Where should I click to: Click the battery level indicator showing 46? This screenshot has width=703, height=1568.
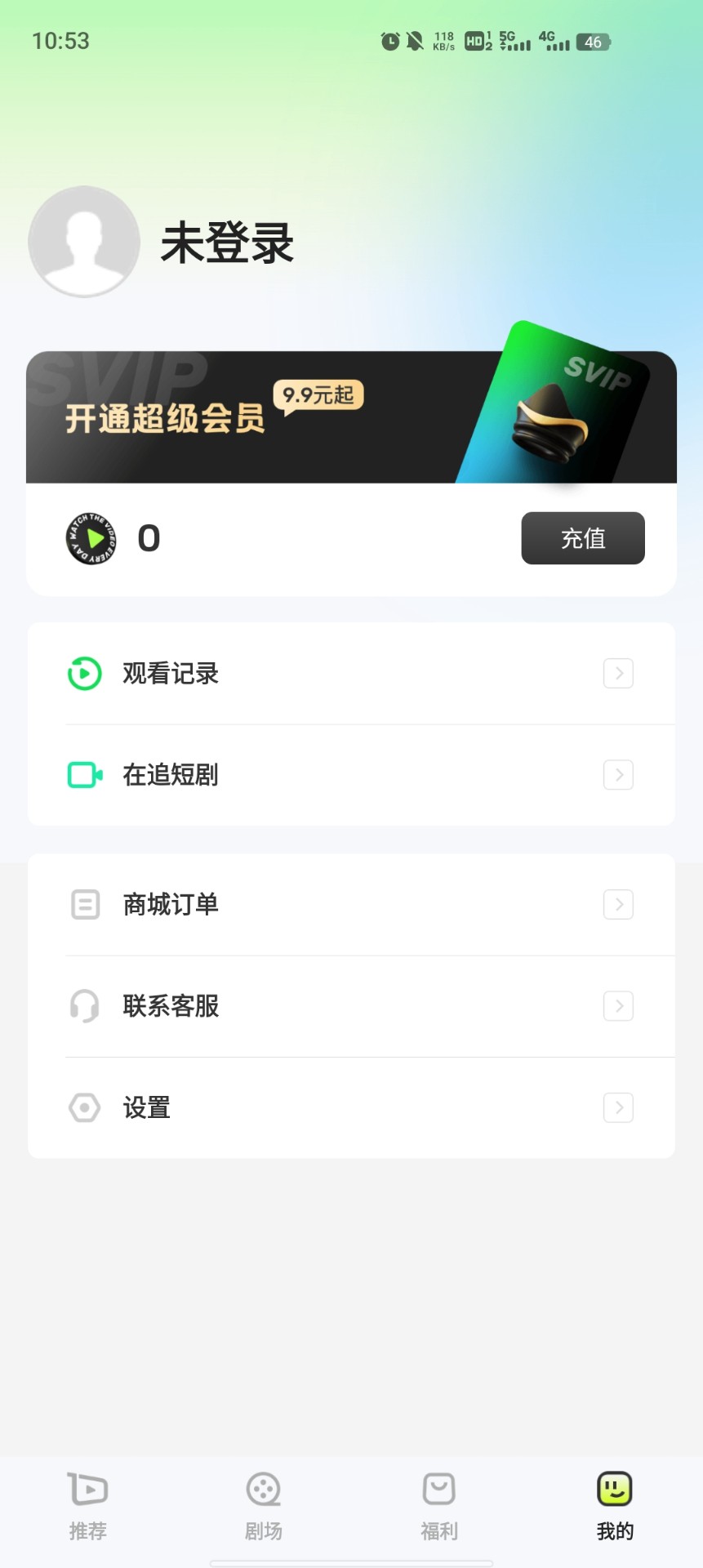click(x=594, y=42)
